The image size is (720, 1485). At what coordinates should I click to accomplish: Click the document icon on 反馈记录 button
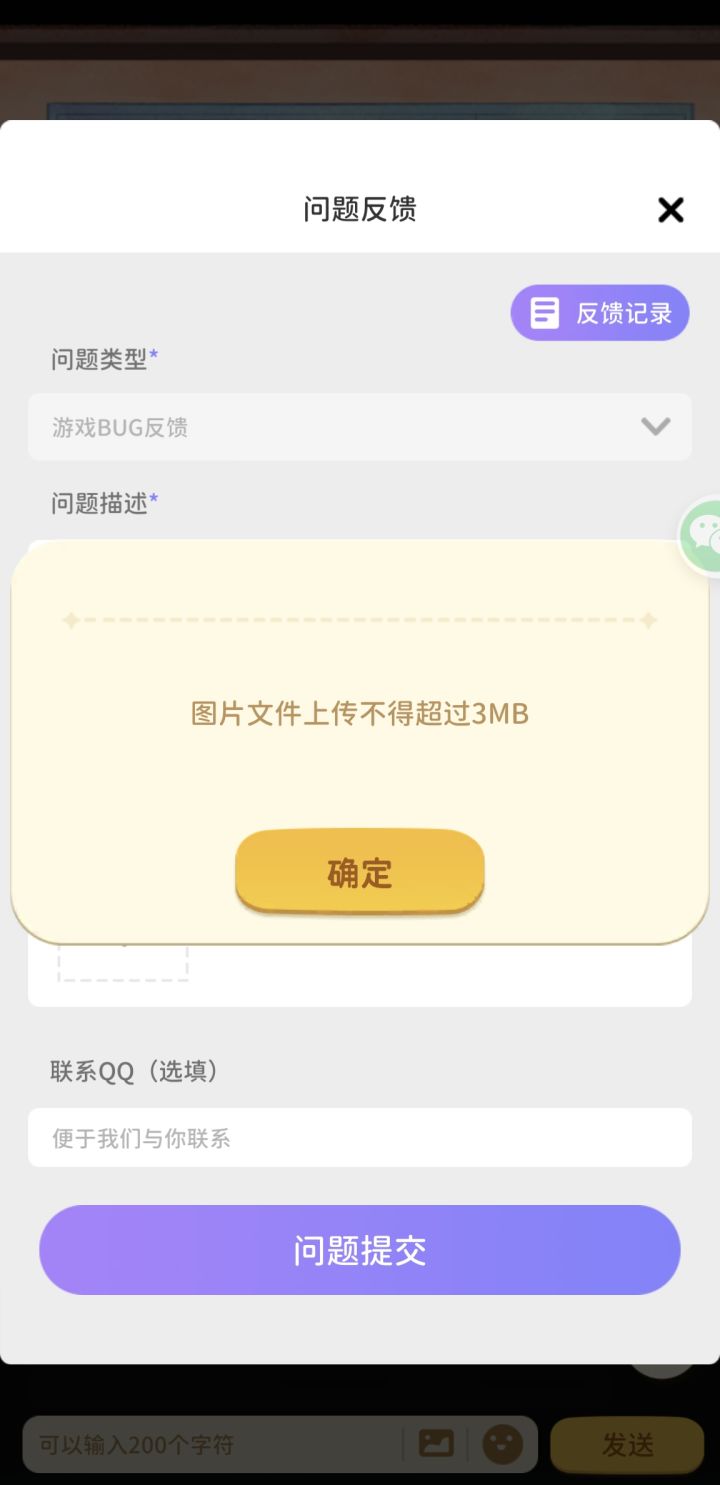[543, 313]
